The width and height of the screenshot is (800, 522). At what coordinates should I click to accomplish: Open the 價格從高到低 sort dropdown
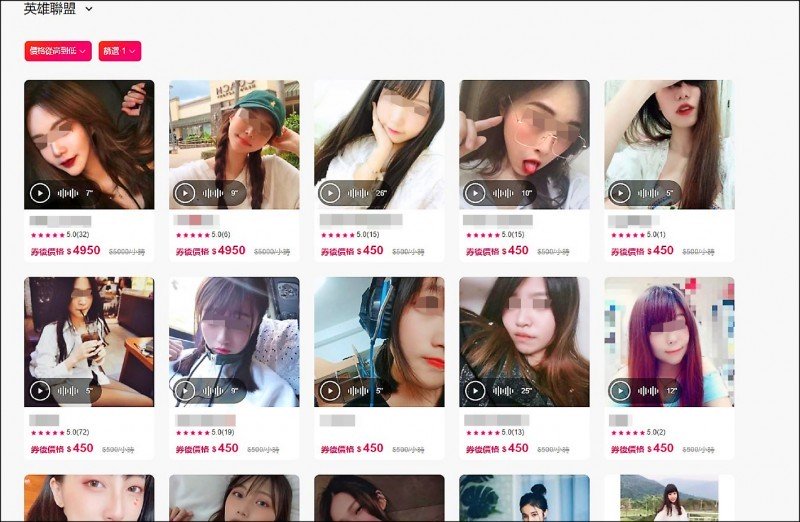tap(58, 50)
